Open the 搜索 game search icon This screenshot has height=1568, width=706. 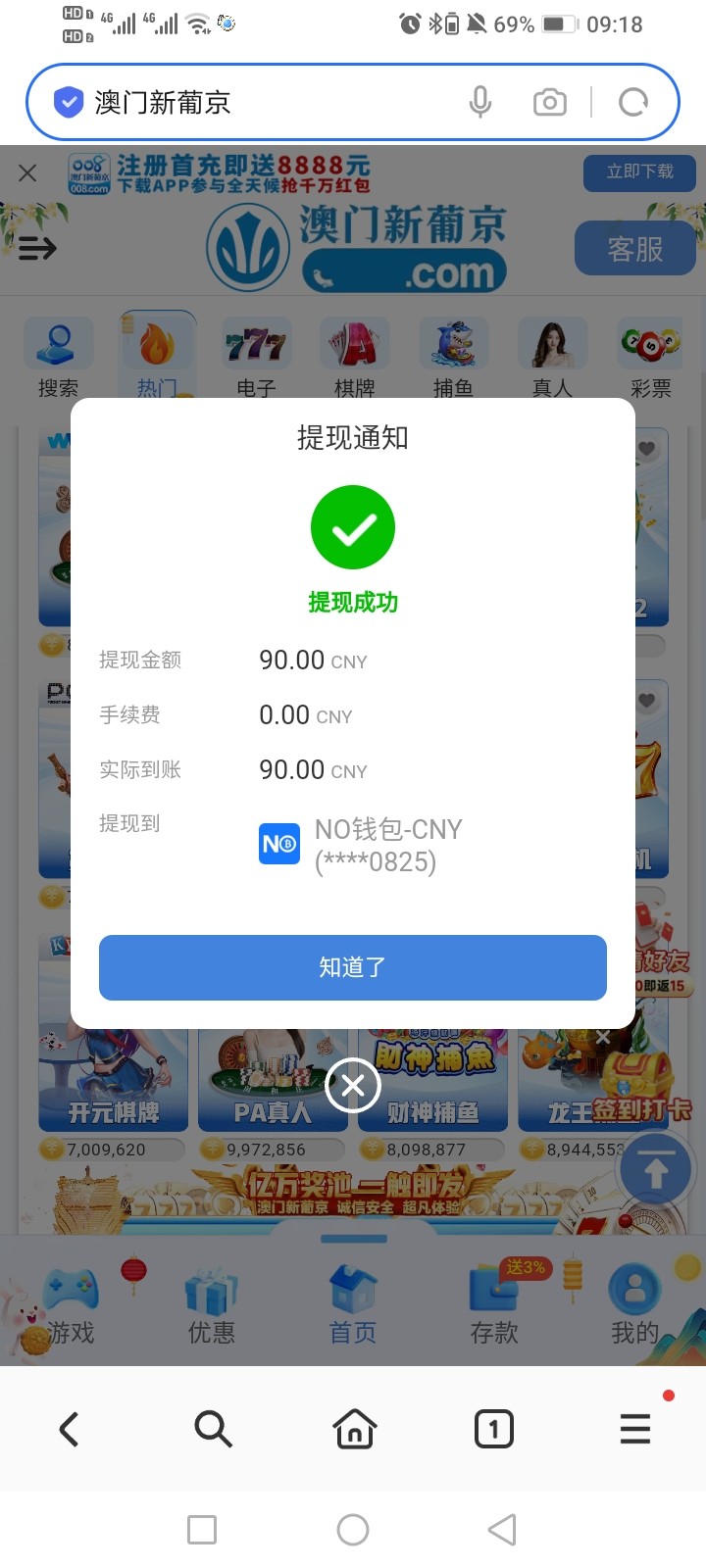(57, 343)
